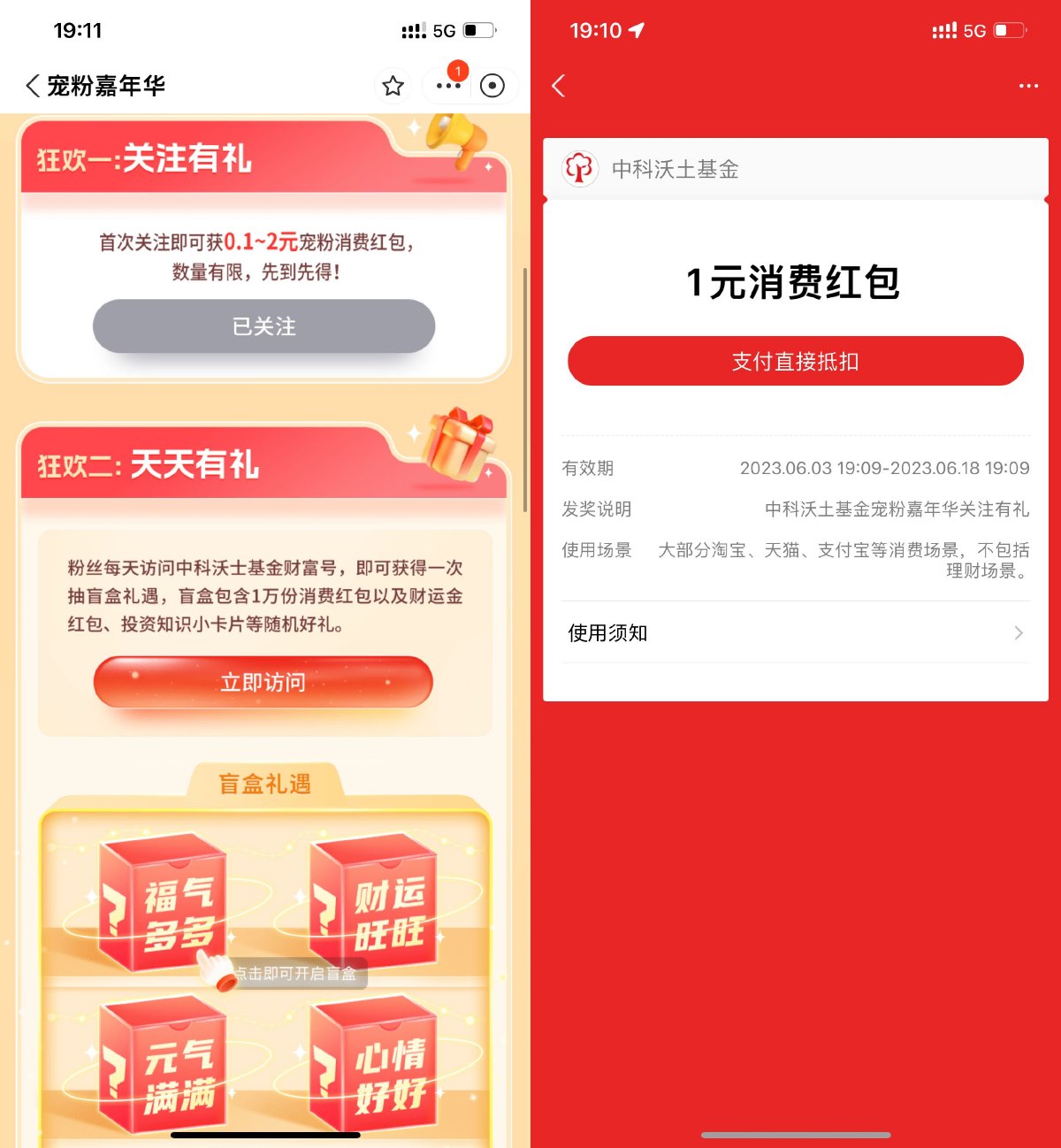
Task: Open the 使用须知 row
Action: tap(795, 632)
